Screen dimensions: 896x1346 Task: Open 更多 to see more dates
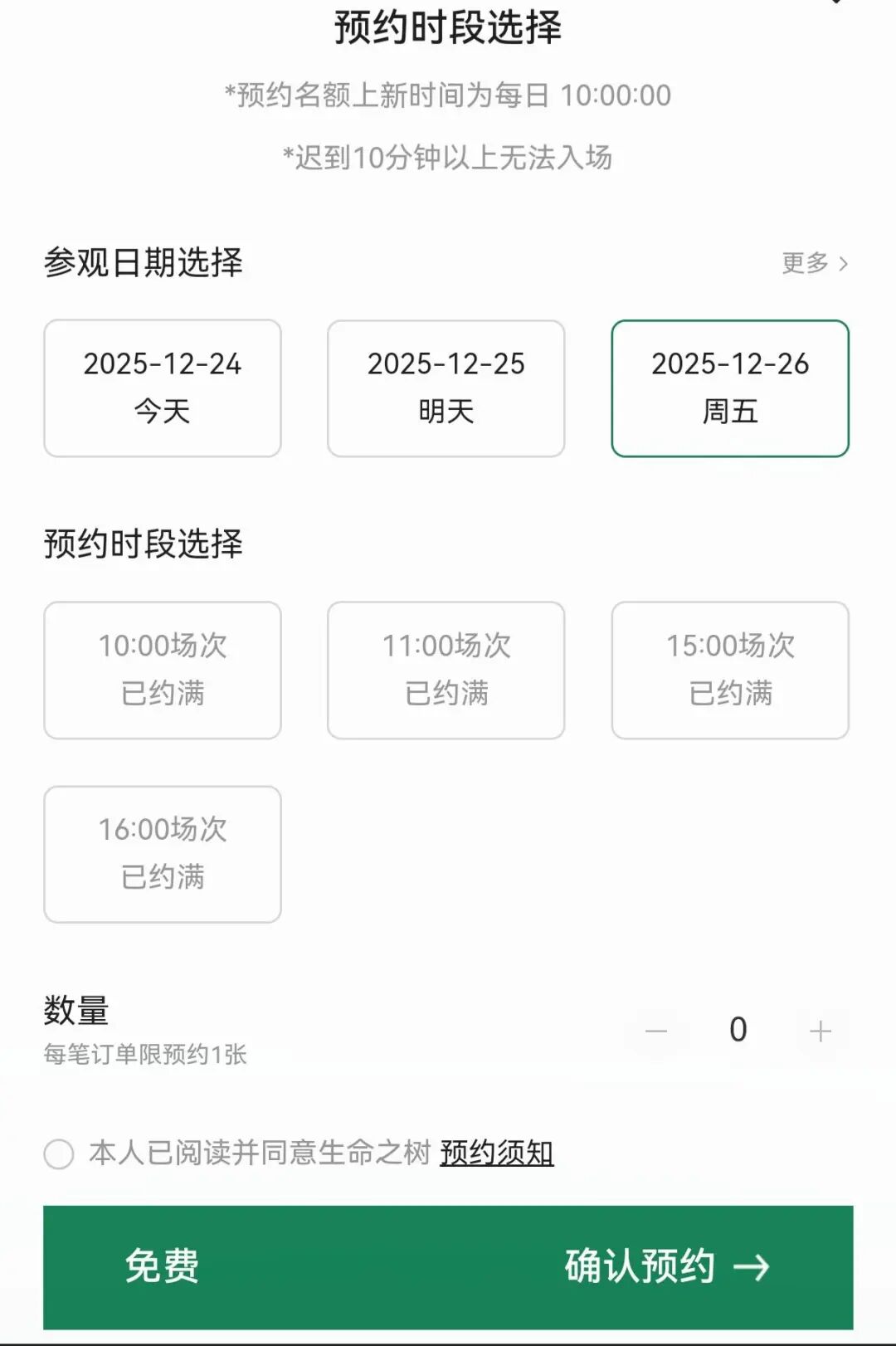point(815,263)
